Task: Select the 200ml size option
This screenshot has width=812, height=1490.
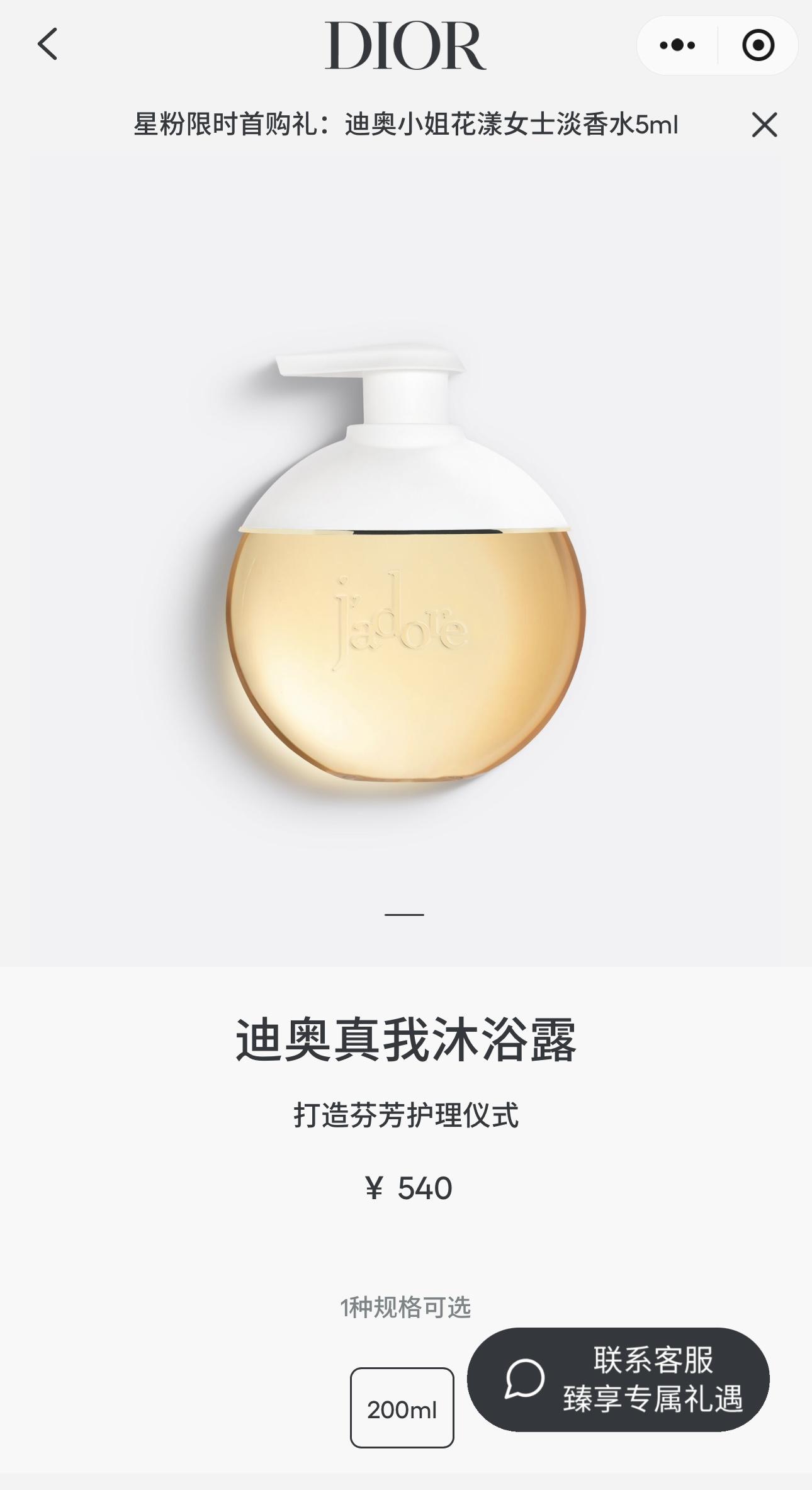Action: tap(402, 1410)
